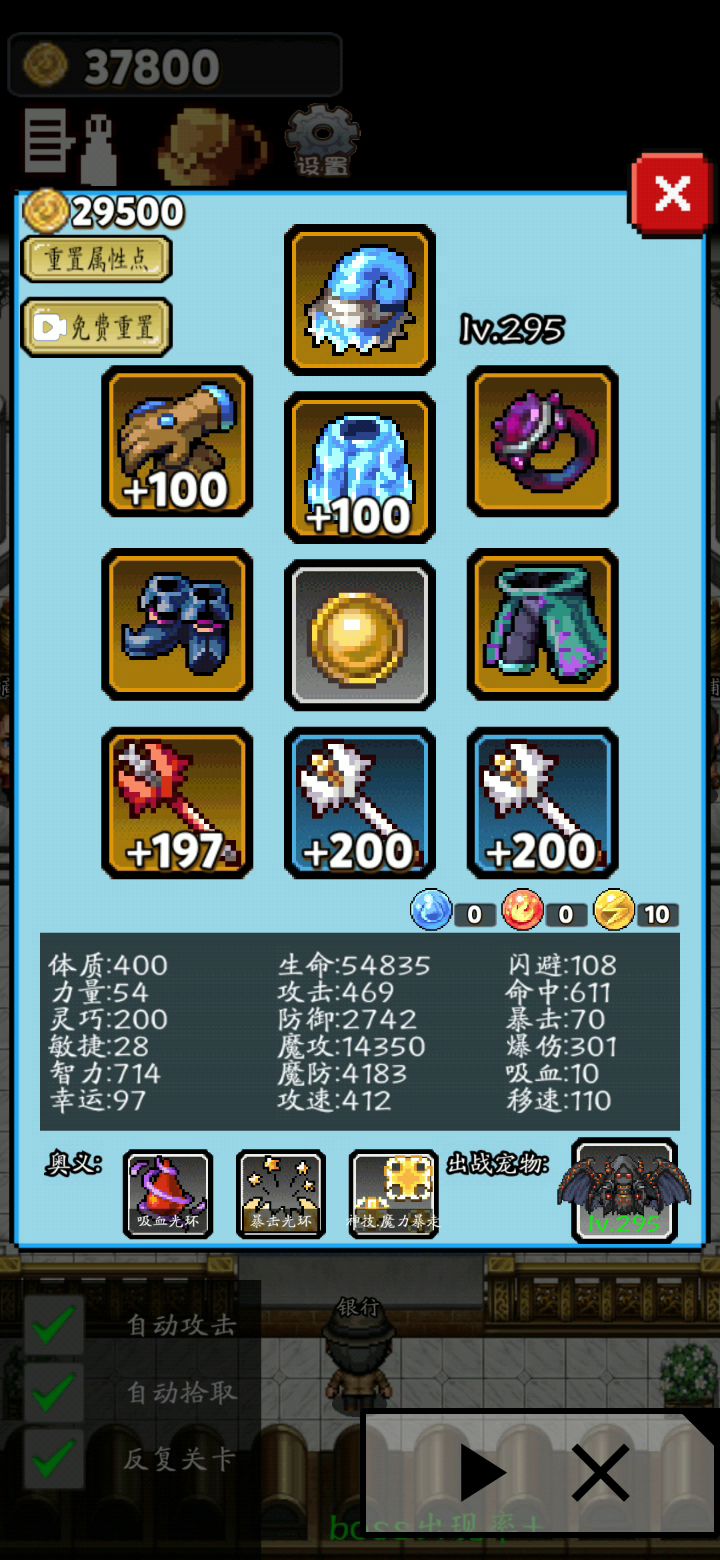Tap the 免费重置 free reset button
720x1560 pixels.
(x=96, y=326)
